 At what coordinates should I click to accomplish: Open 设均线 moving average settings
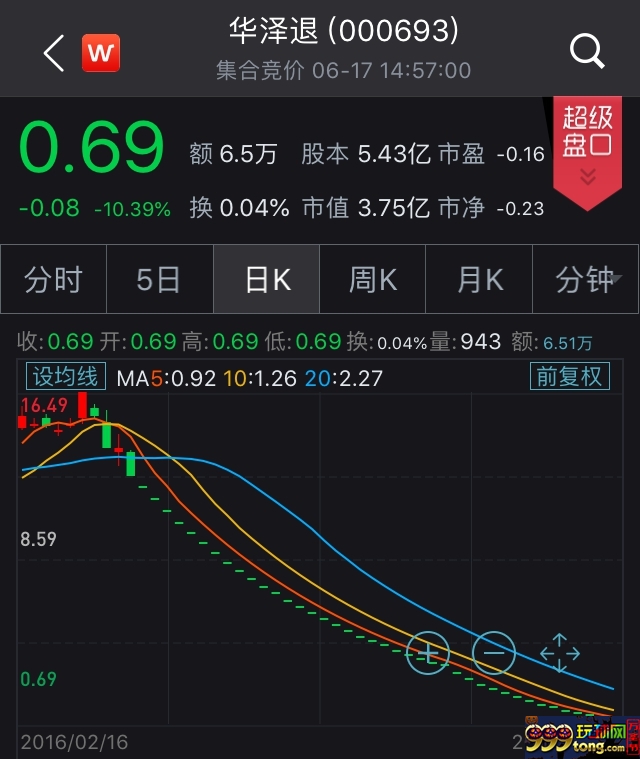click(x=66, y=377)
